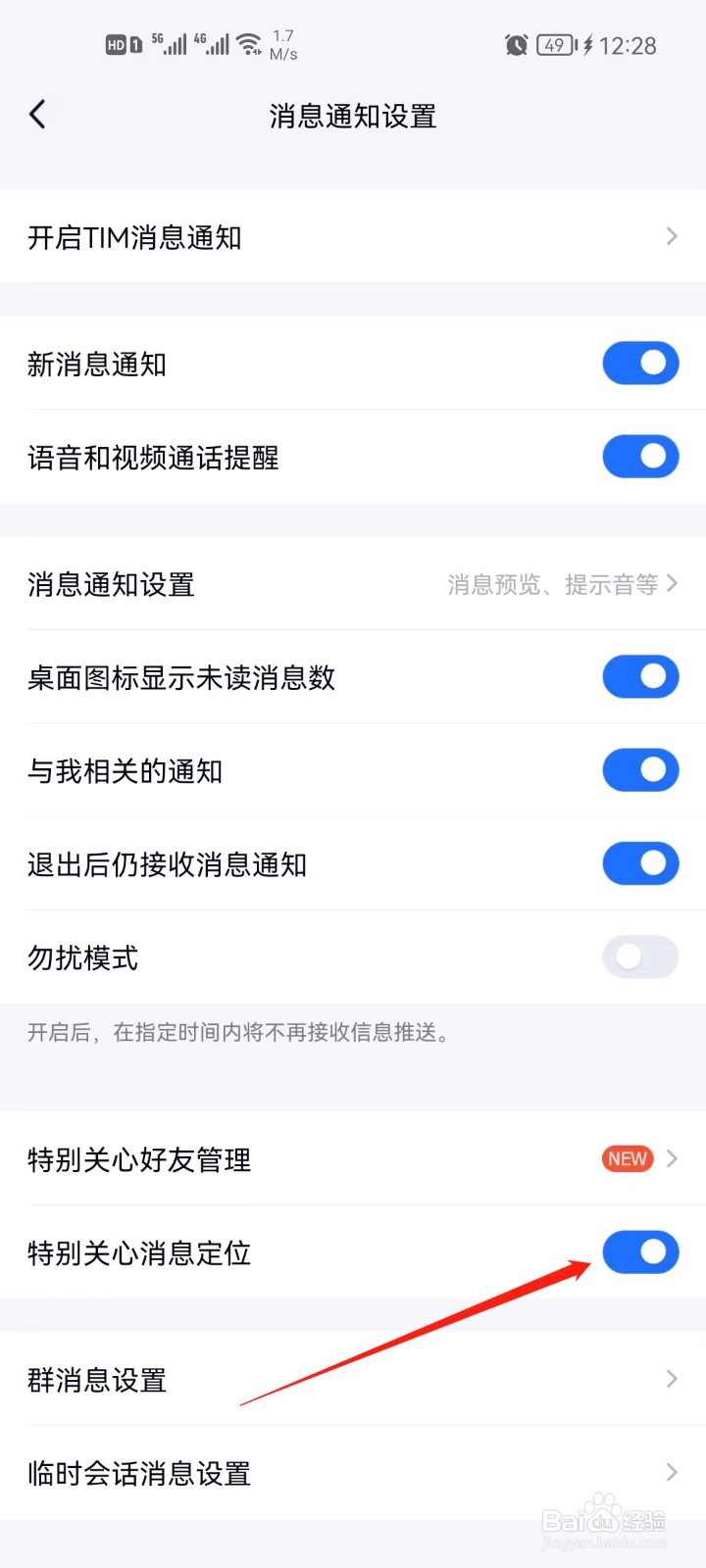Click the alarm clock status icon

point(518,44)
